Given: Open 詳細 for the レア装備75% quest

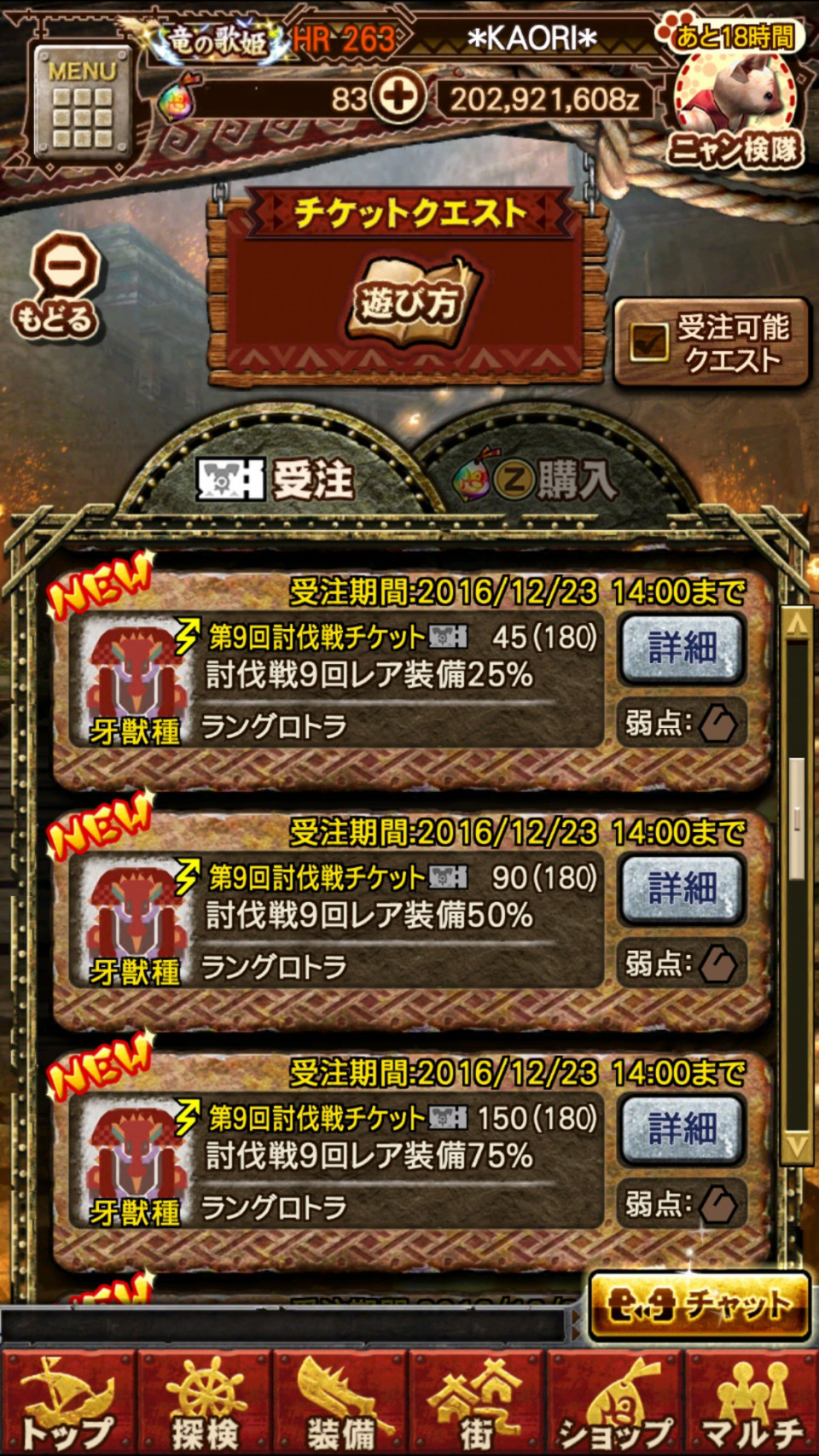Looking at the screenshot, I should (x=682, y=1129).
